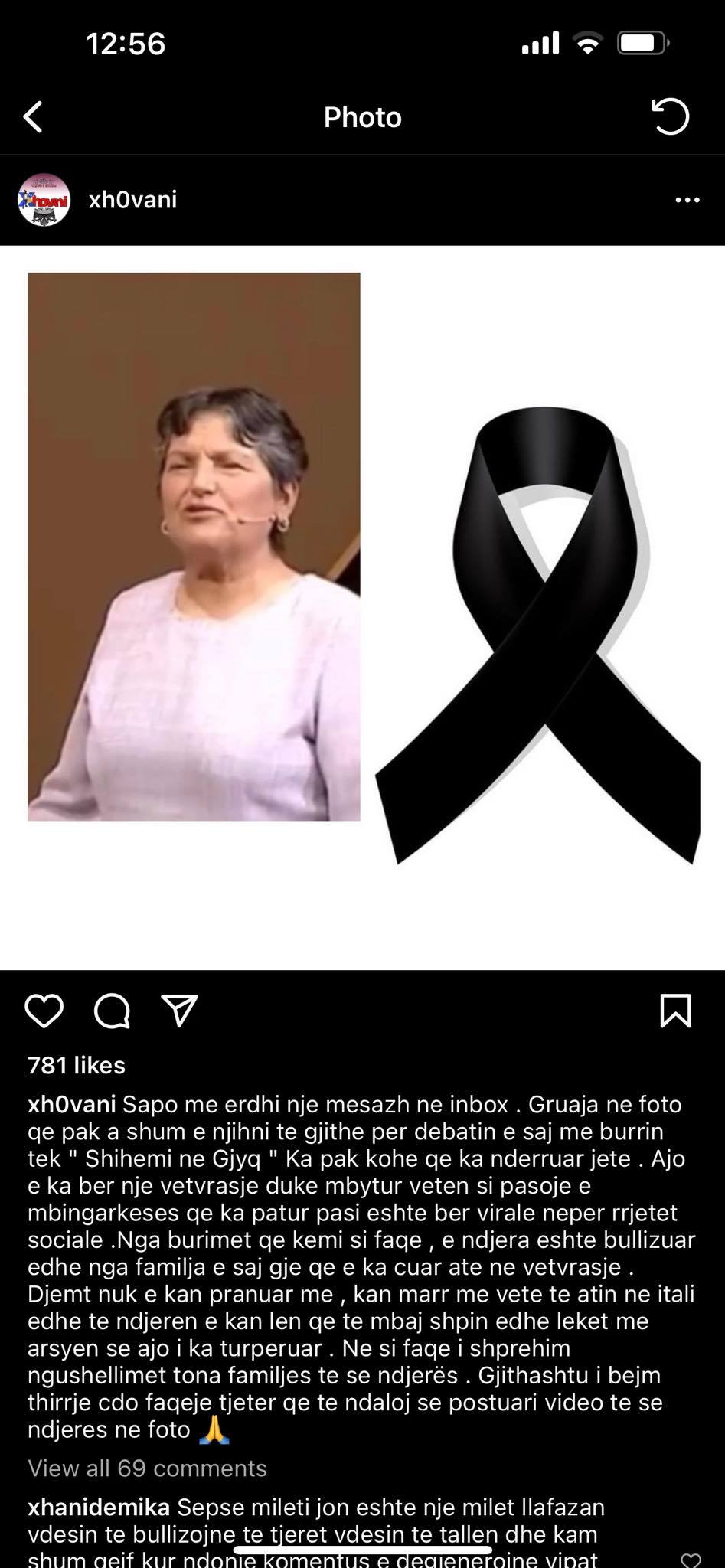Open comments via speech bubble icon
Screen dimensions: 725x1568
pos(112,1011)
